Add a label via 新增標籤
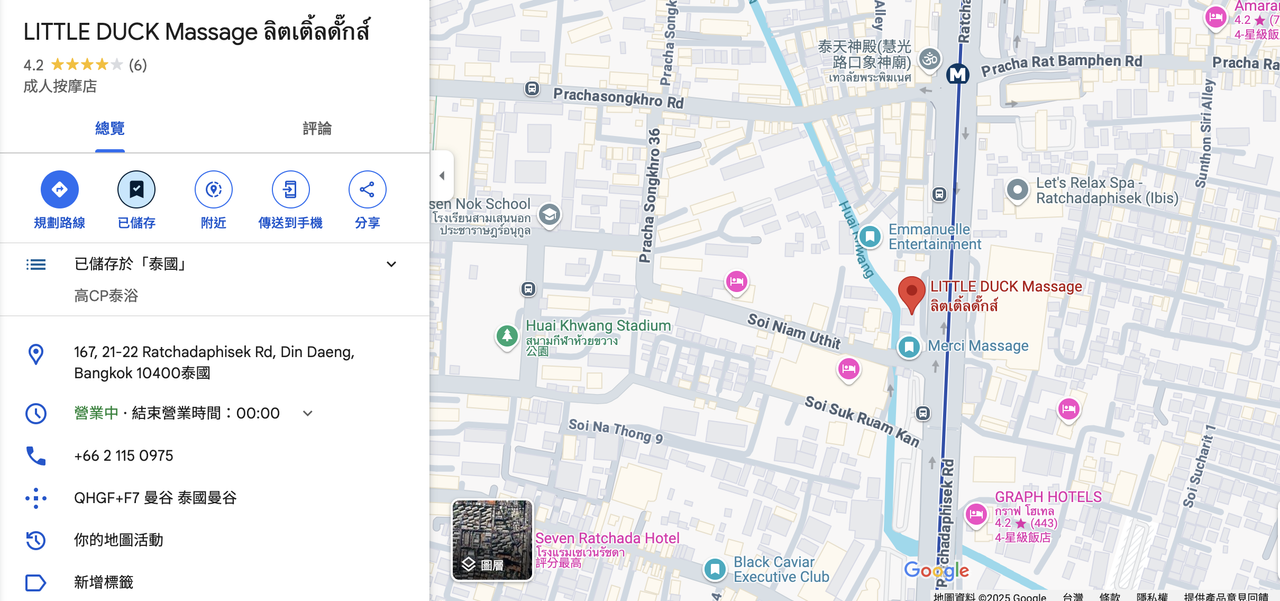The image size is (1280, 601). 103,582
